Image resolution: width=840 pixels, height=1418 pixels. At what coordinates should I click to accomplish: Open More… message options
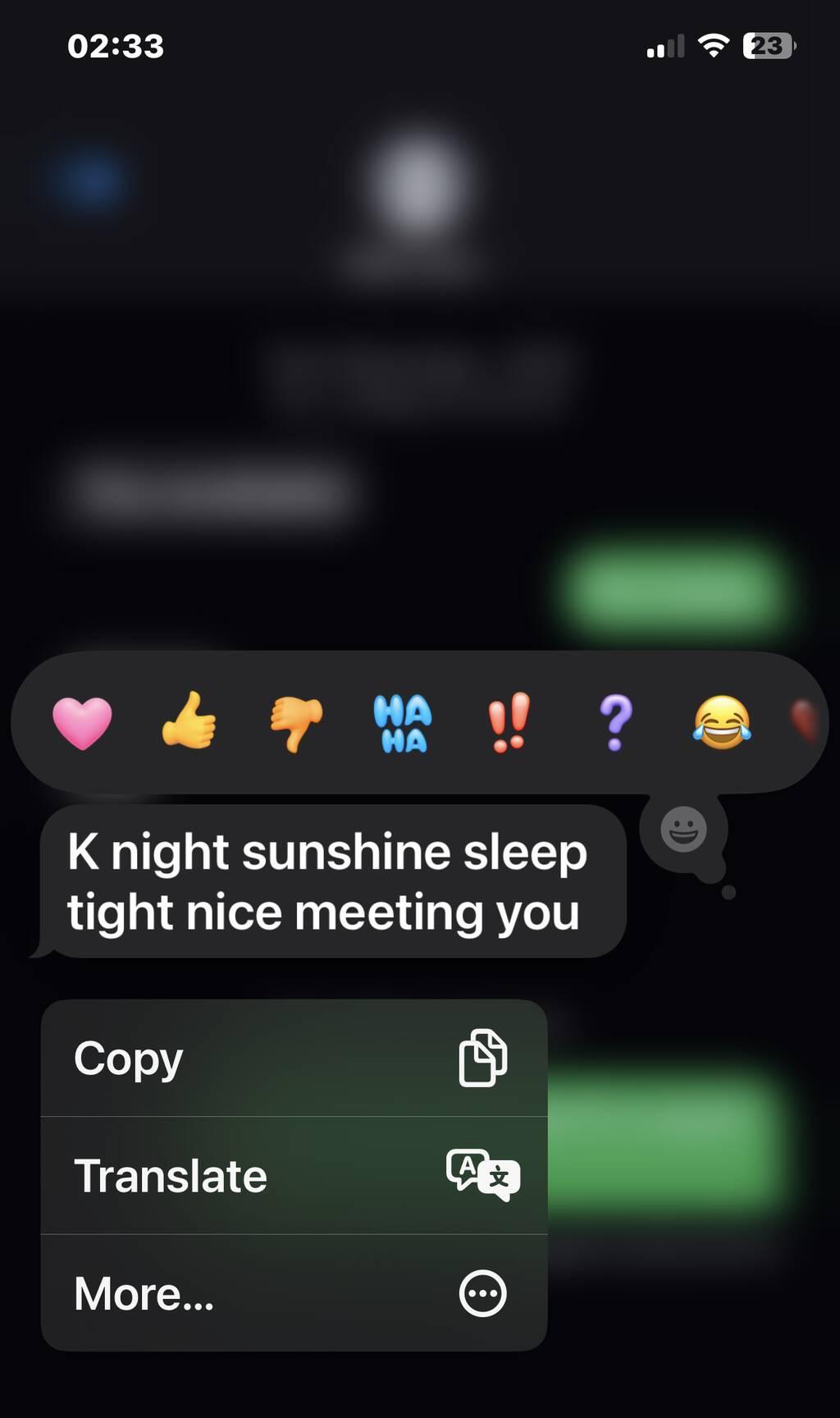click(x=294, y=1293)
